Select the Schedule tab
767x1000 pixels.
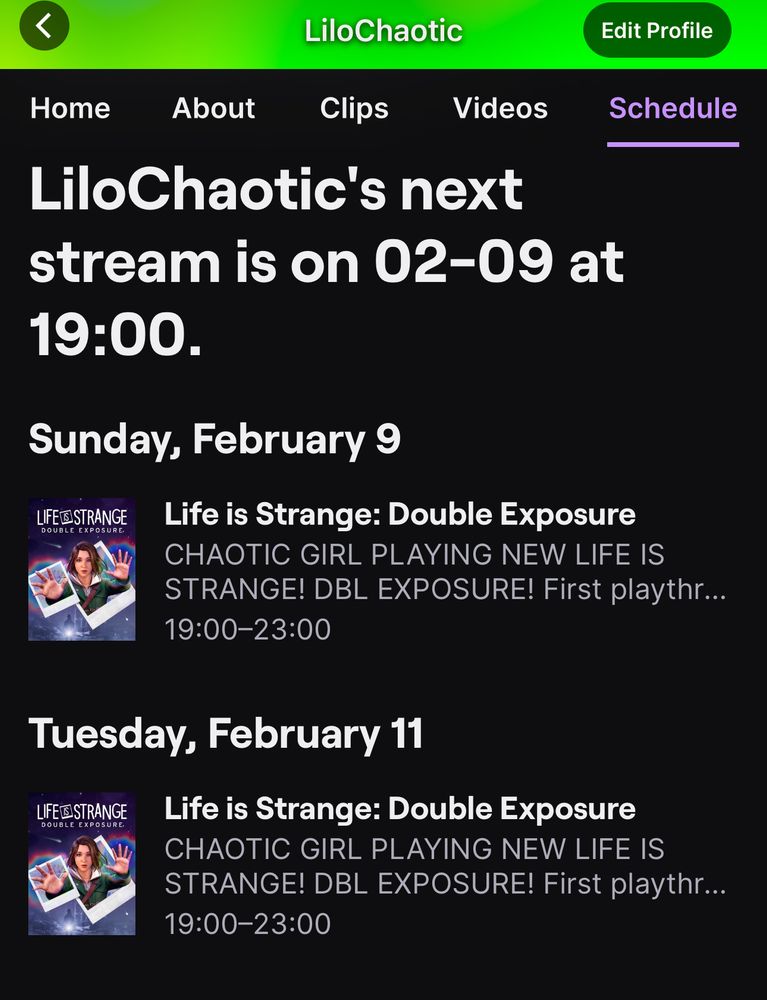point(673,108)
